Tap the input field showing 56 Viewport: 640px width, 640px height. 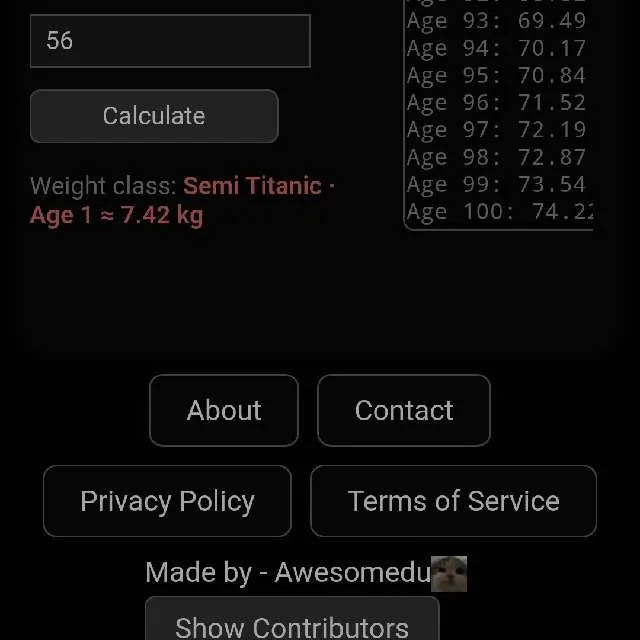tap(170, 41)
